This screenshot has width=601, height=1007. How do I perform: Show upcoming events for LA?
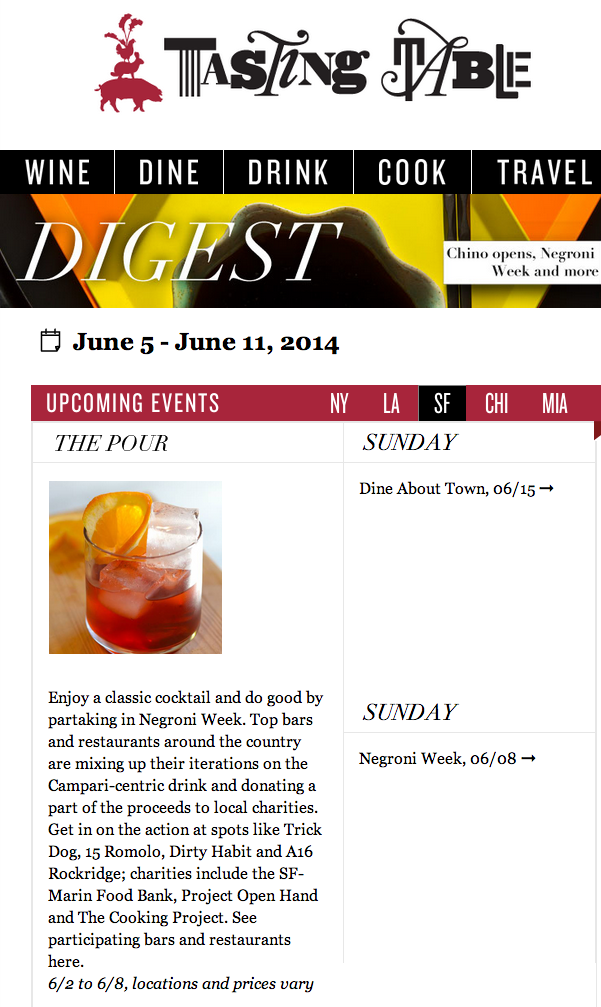point(391,404)
